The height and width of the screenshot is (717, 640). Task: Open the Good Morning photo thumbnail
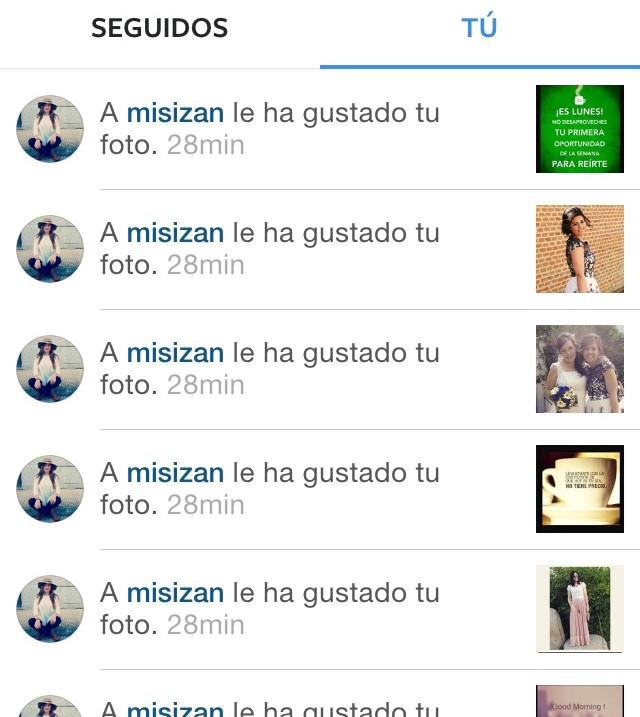click(580, 701)
